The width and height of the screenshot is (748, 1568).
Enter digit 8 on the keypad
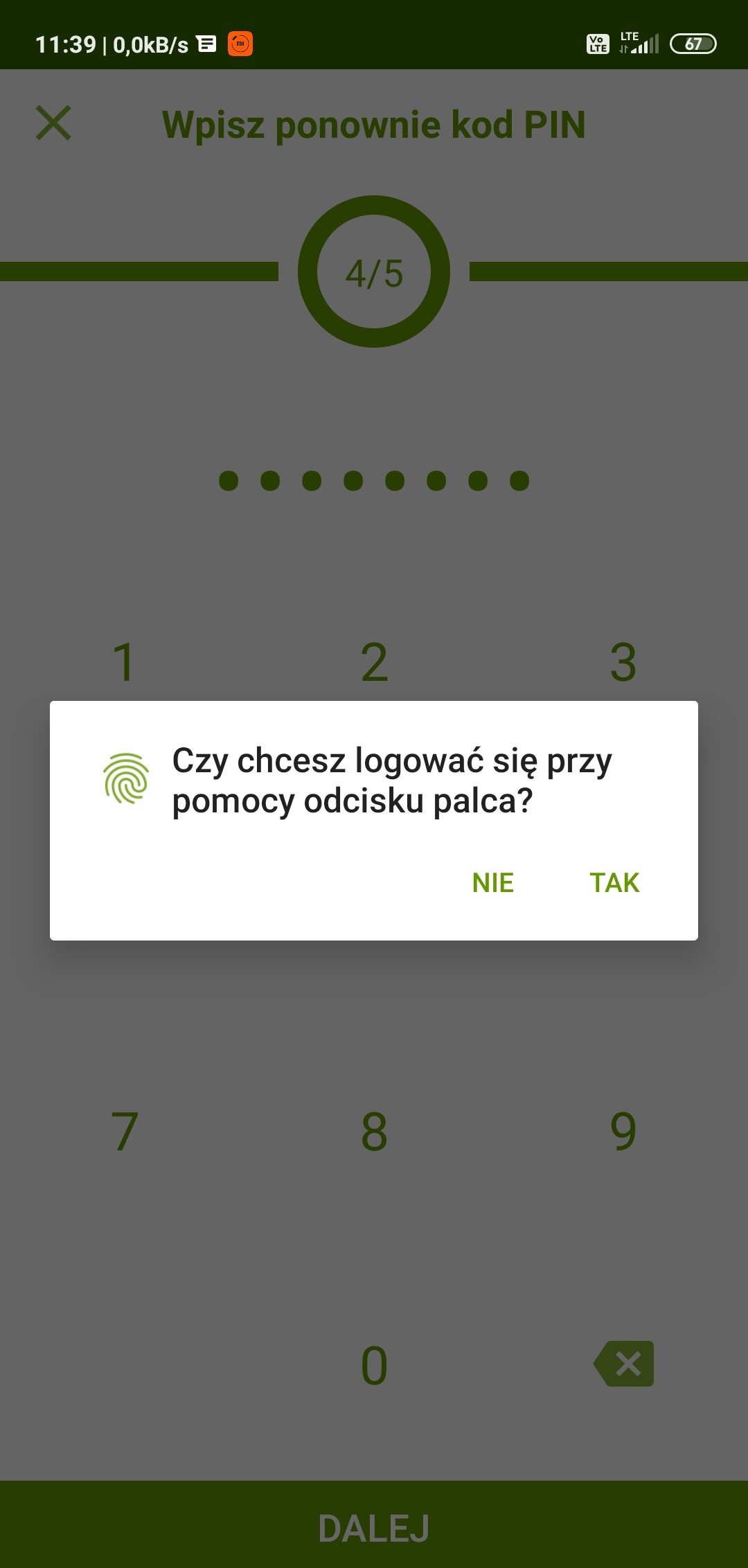pyautogui.click(x=374, y=1132)
